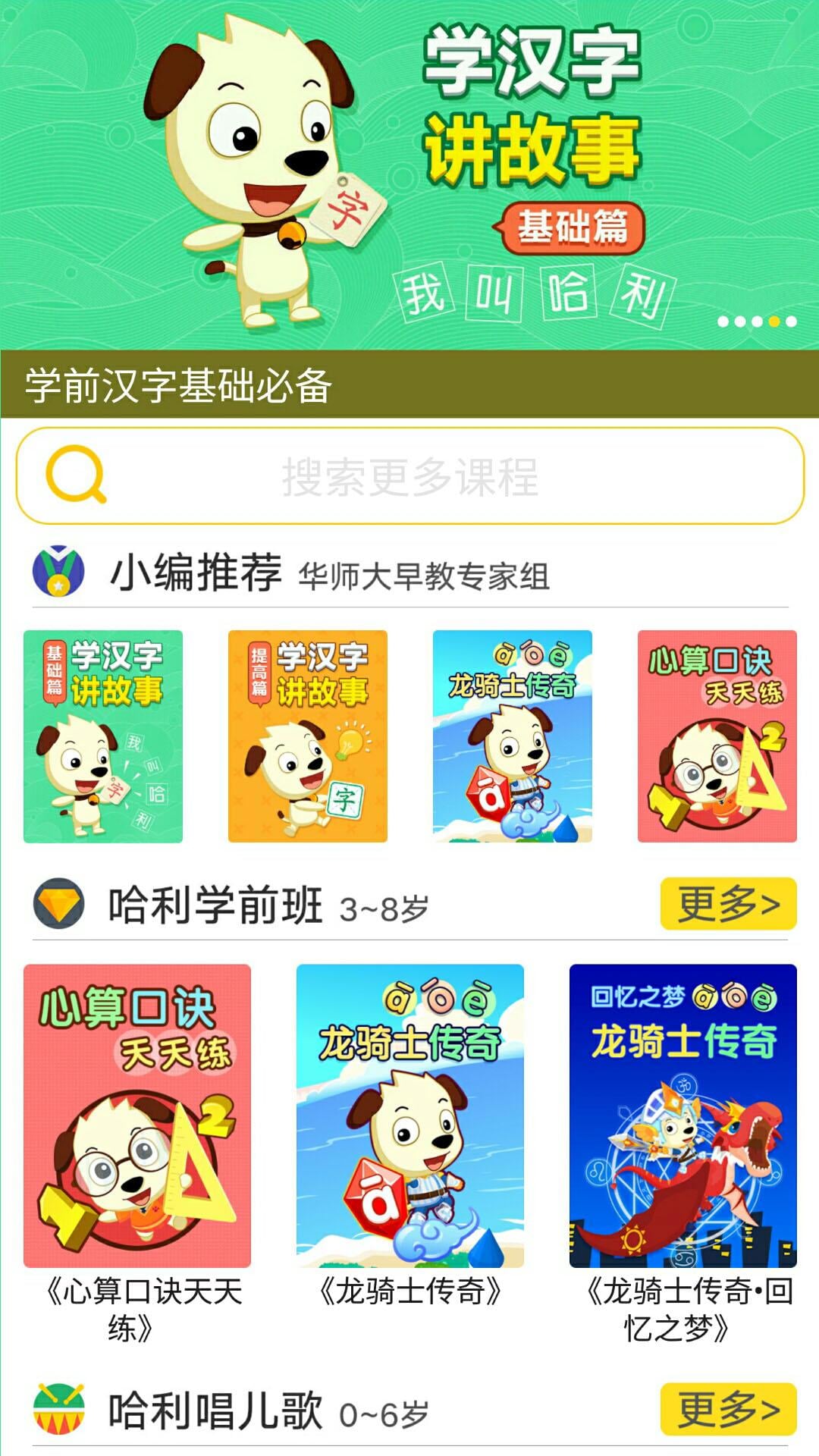Open the 学汉字讲故事 基础篇 top banner
Screen dimensions: 819x1456
click(x=409, y=175)
